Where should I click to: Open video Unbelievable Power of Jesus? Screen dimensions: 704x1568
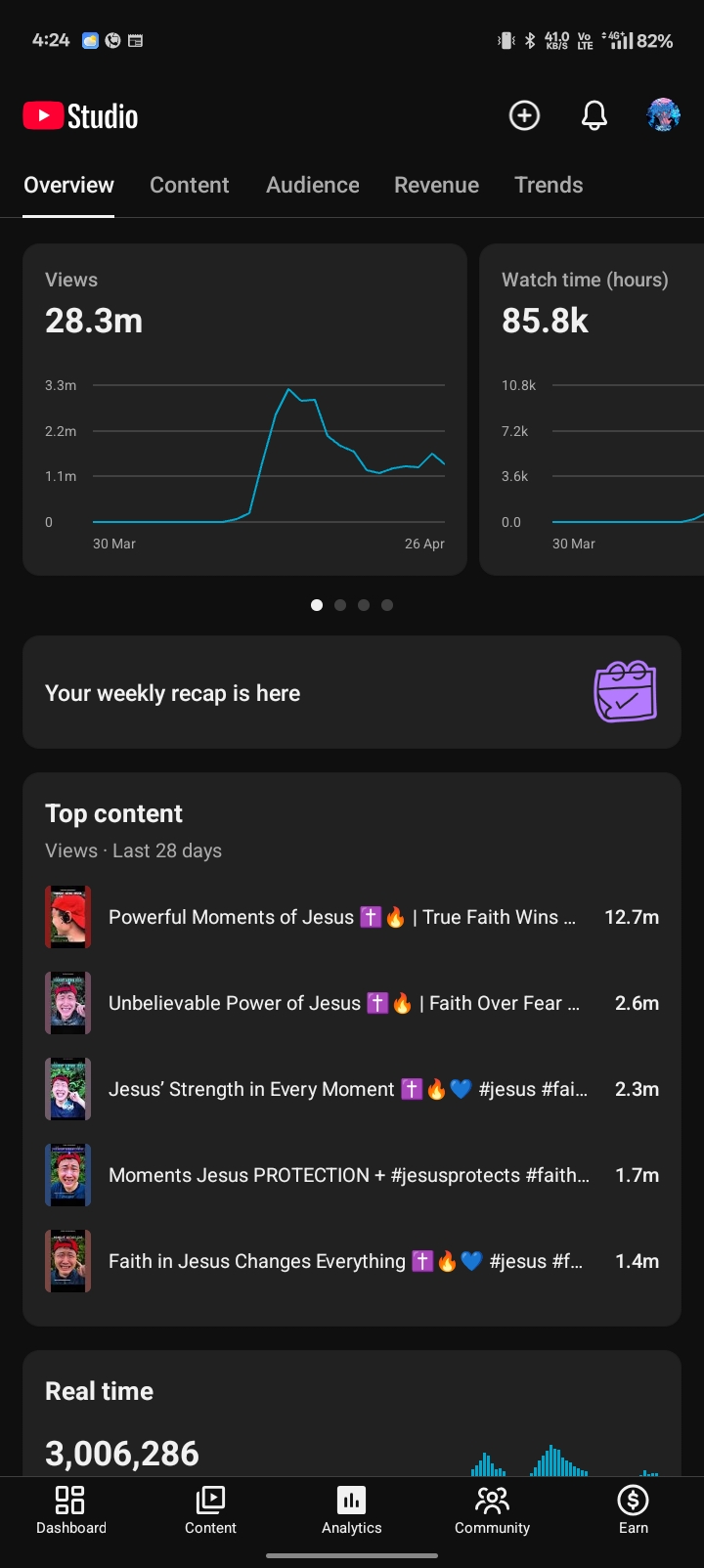tap(352, 1003)
